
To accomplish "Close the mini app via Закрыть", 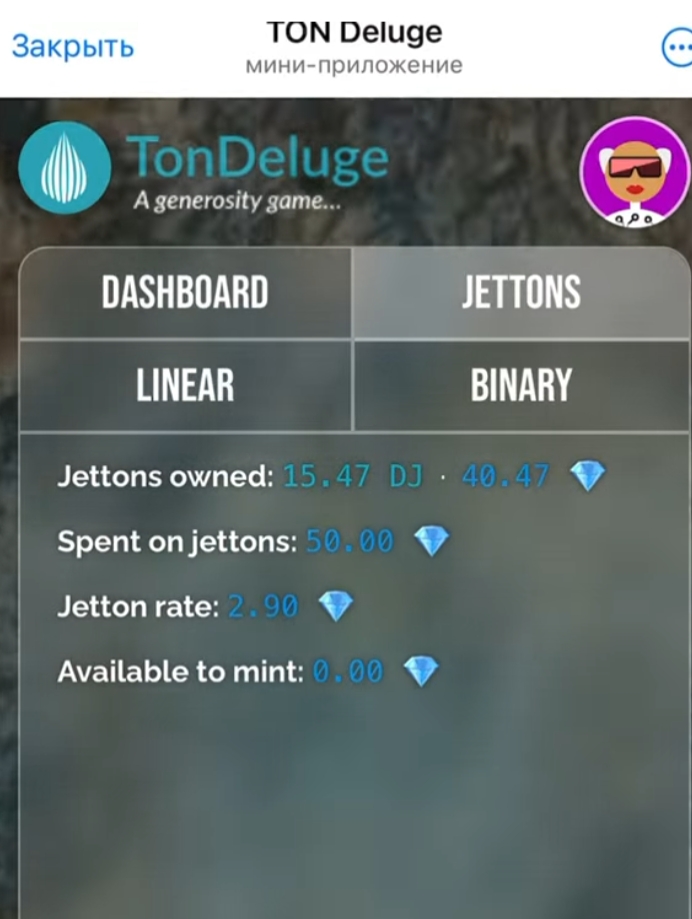I will tap(72, 46).
